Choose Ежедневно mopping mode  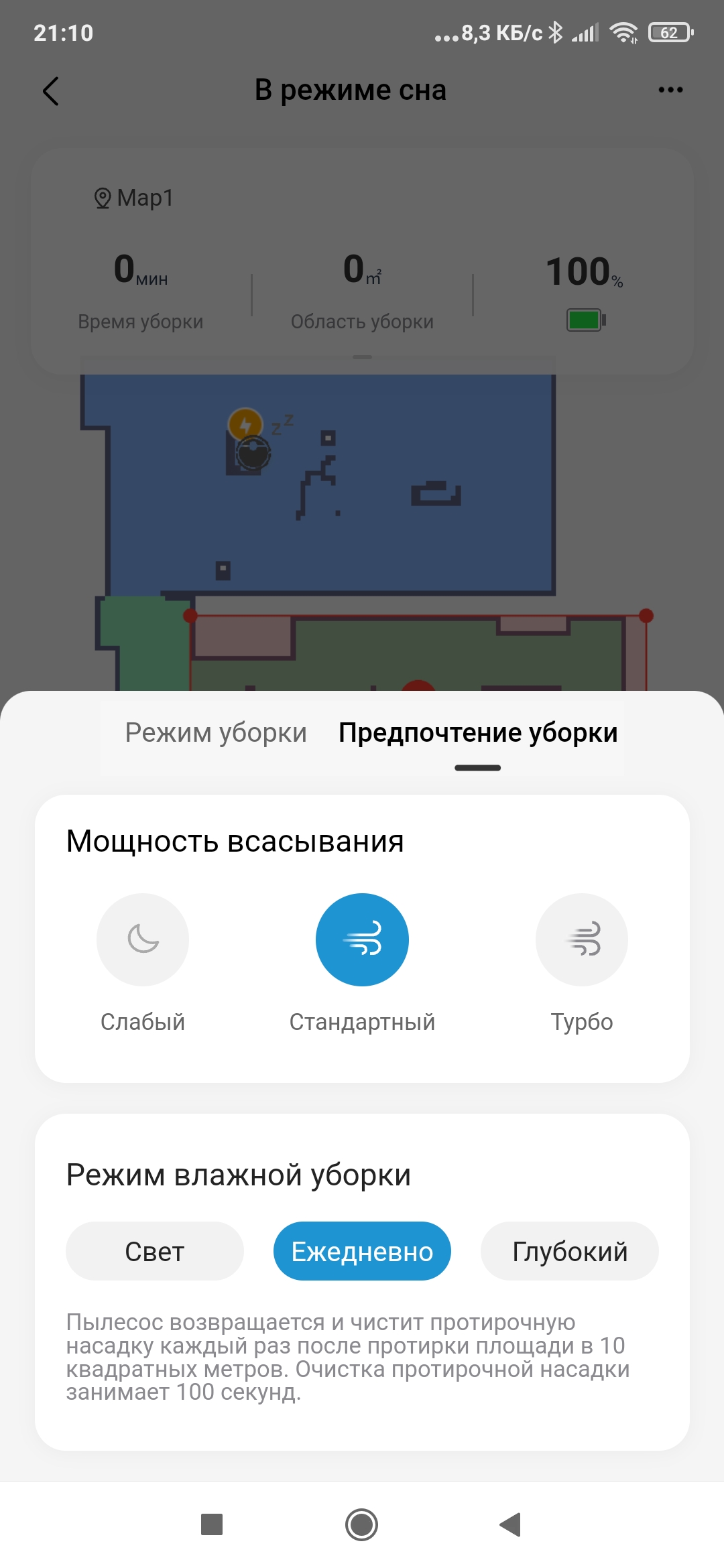[x=362, y=1251]
